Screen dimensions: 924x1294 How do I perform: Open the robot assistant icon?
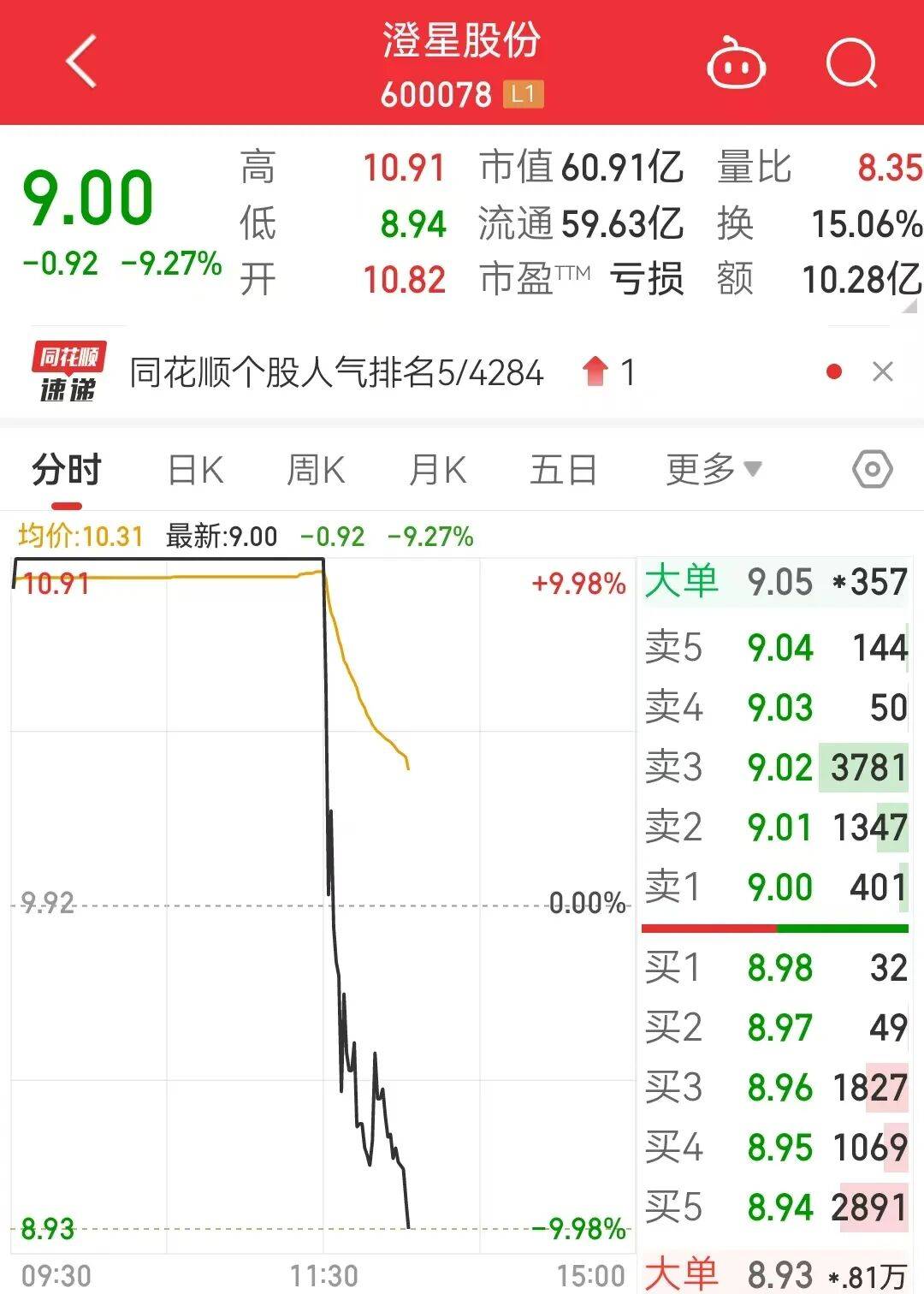(x=735, y=63)
